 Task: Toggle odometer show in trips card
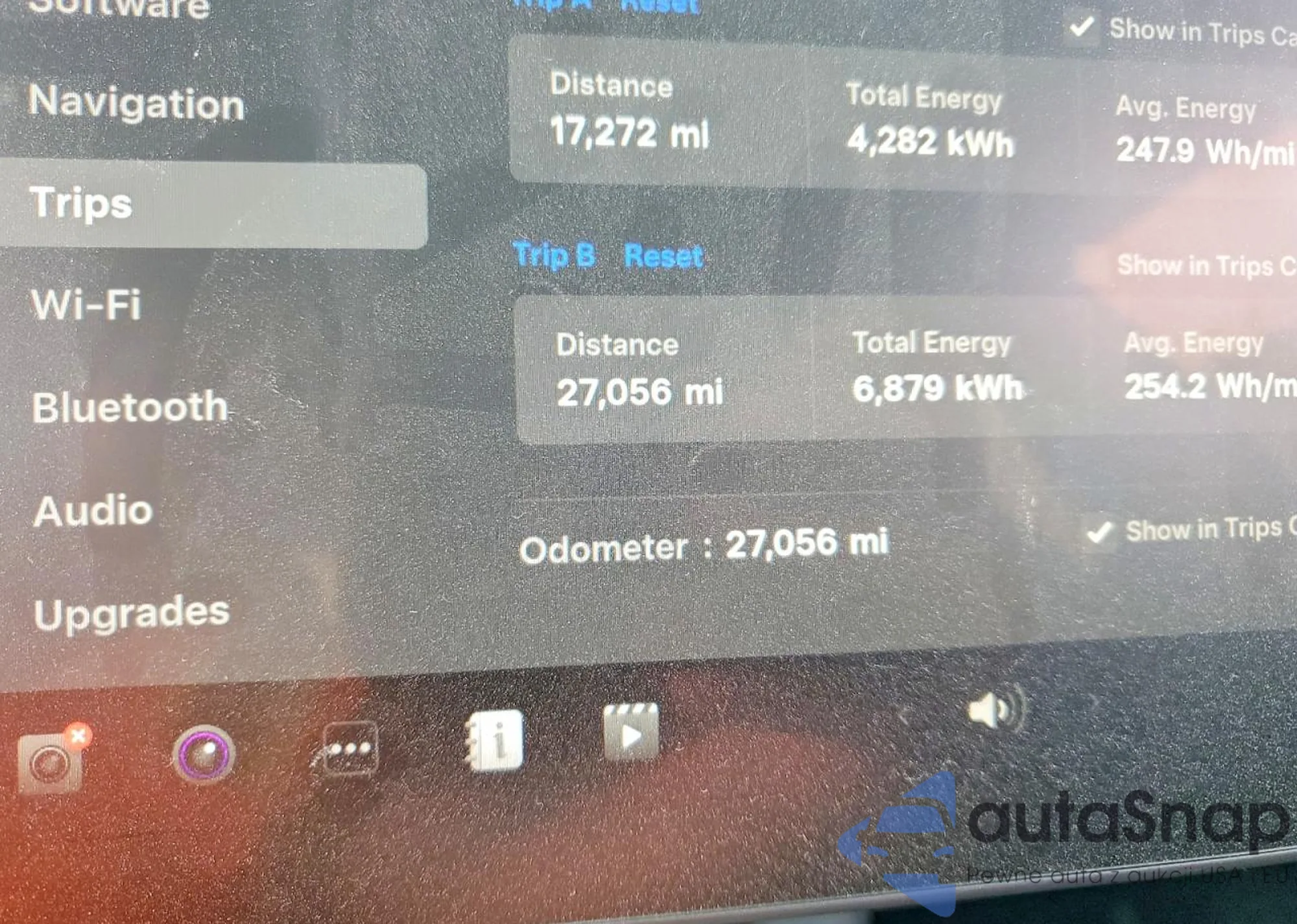click(1100, 532)
